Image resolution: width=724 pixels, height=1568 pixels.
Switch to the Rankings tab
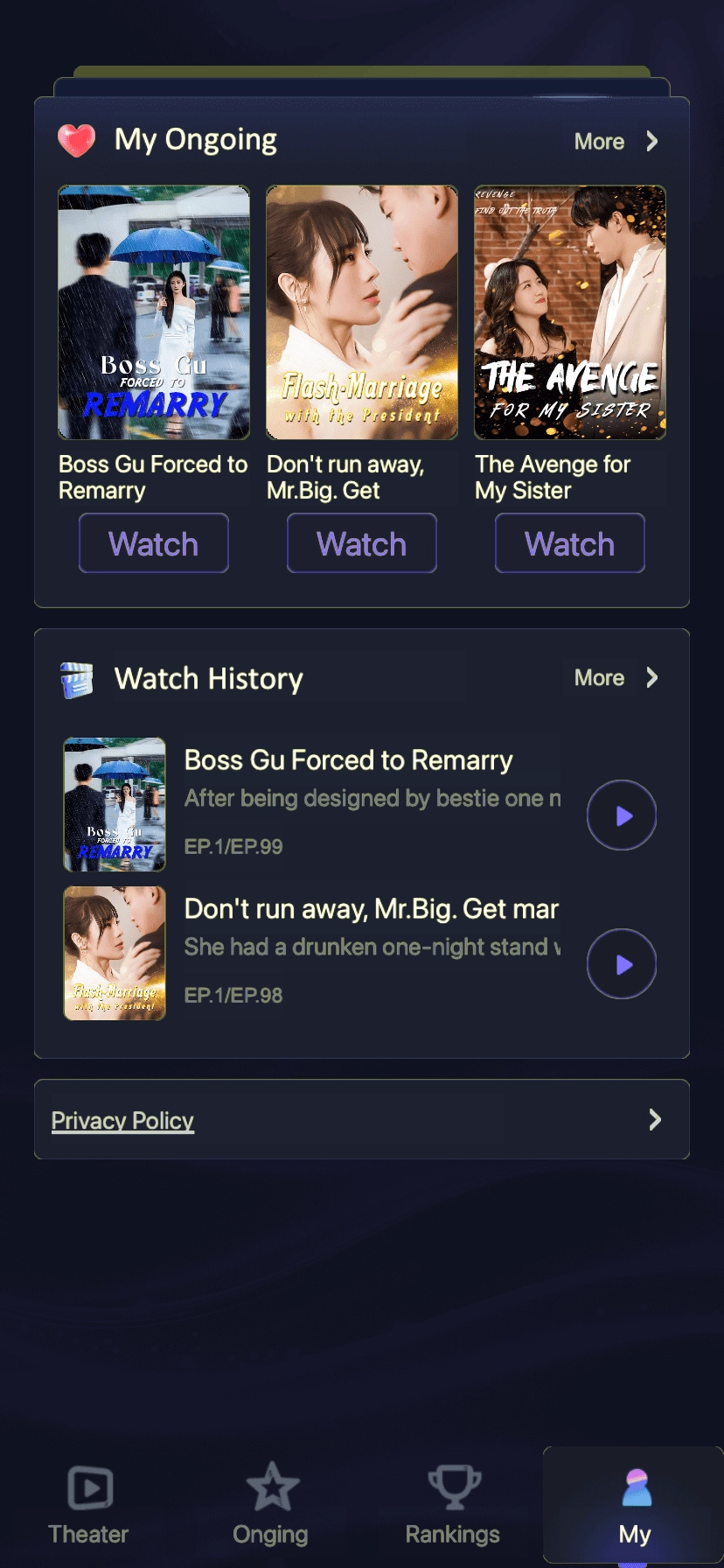[453, 1505]
